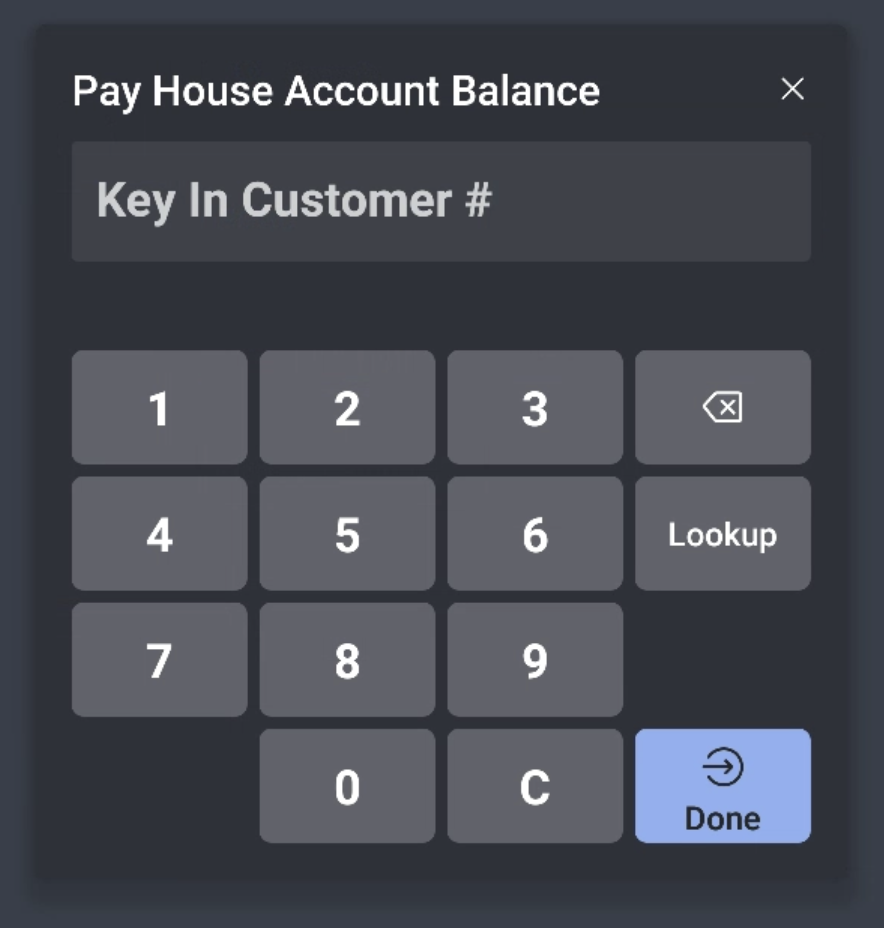The height and width of the screenshot is (928, 884).
Task: Submit the account balance payment entry
Action: point(722,786)
